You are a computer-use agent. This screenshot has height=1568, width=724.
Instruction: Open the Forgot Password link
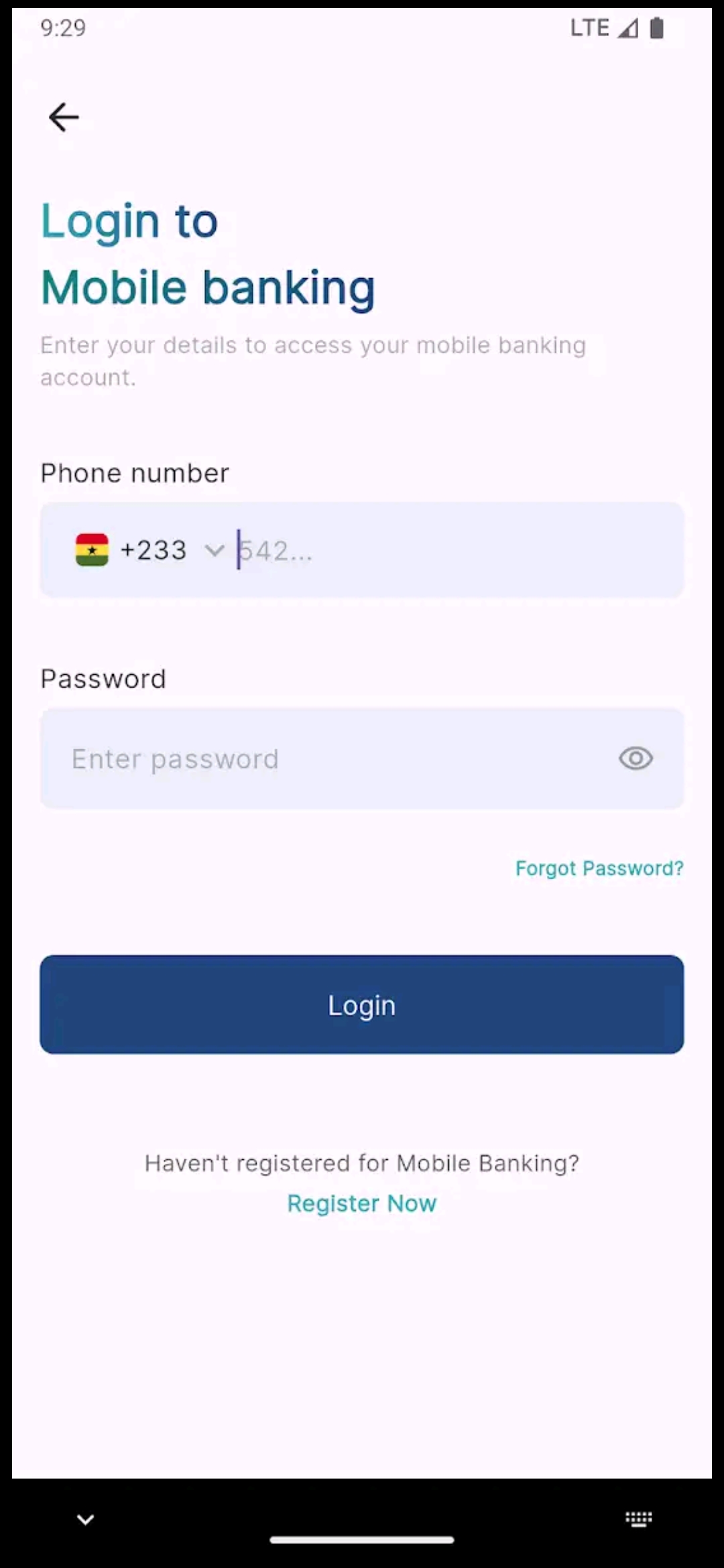coord(599,868)
